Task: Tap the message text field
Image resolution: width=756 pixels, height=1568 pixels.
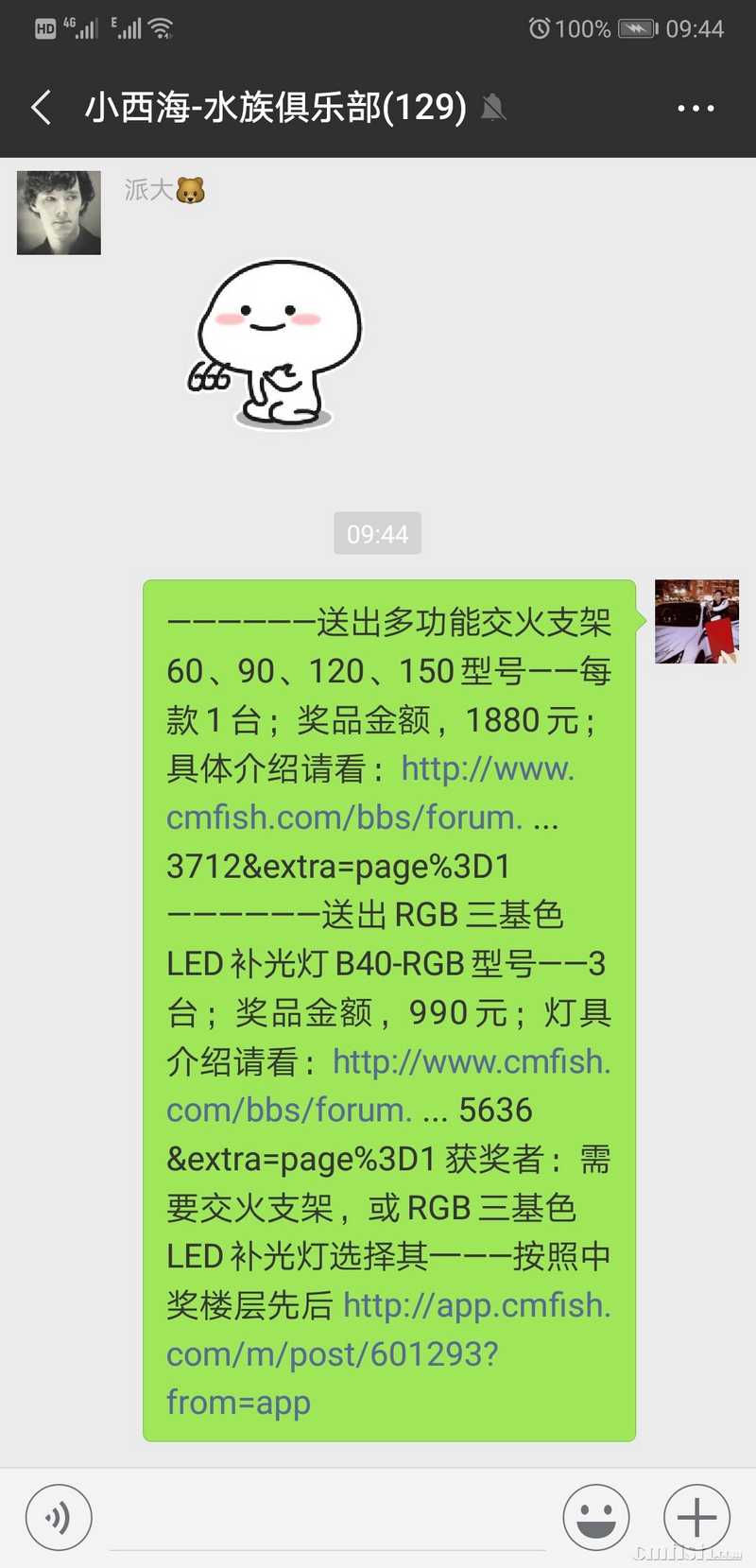Action: coord(326,1518)
